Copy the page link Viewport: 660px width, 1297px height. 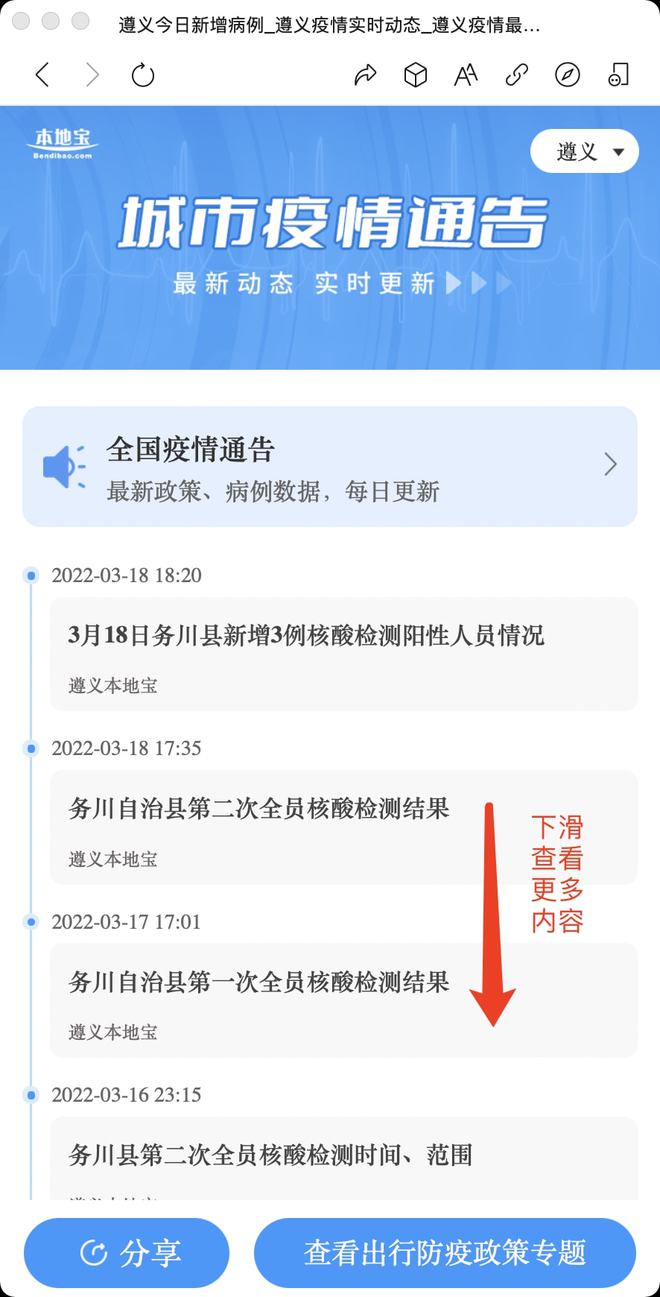[517, 75]
